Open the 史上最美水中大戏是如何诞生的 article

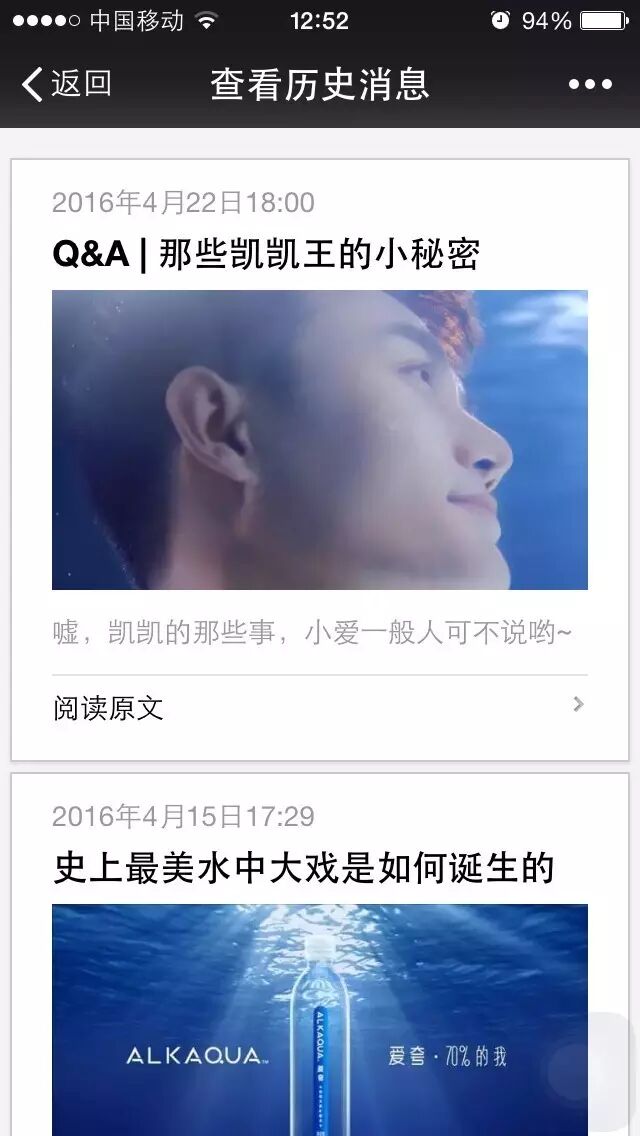(303, 869)
